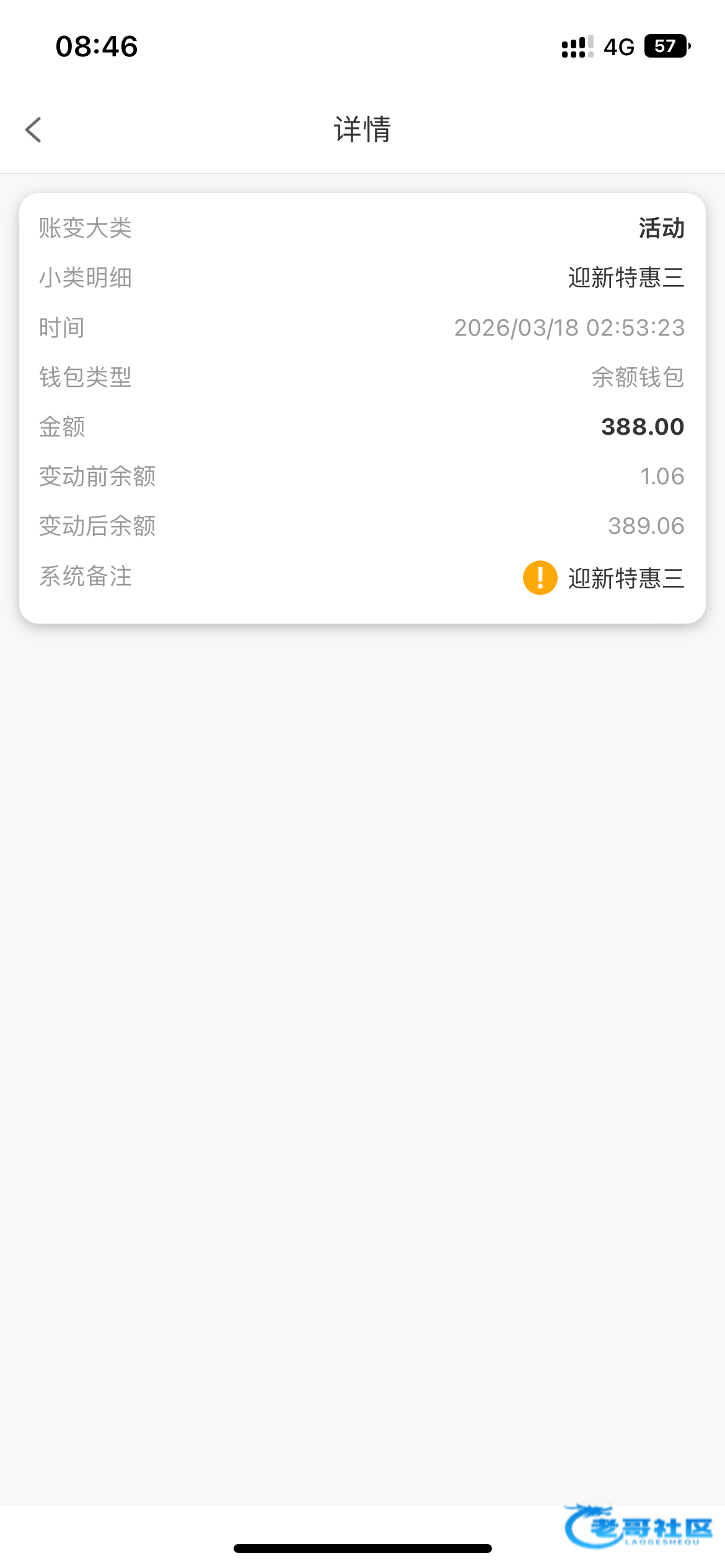Go back from the 详情 page

coord(33,130)
